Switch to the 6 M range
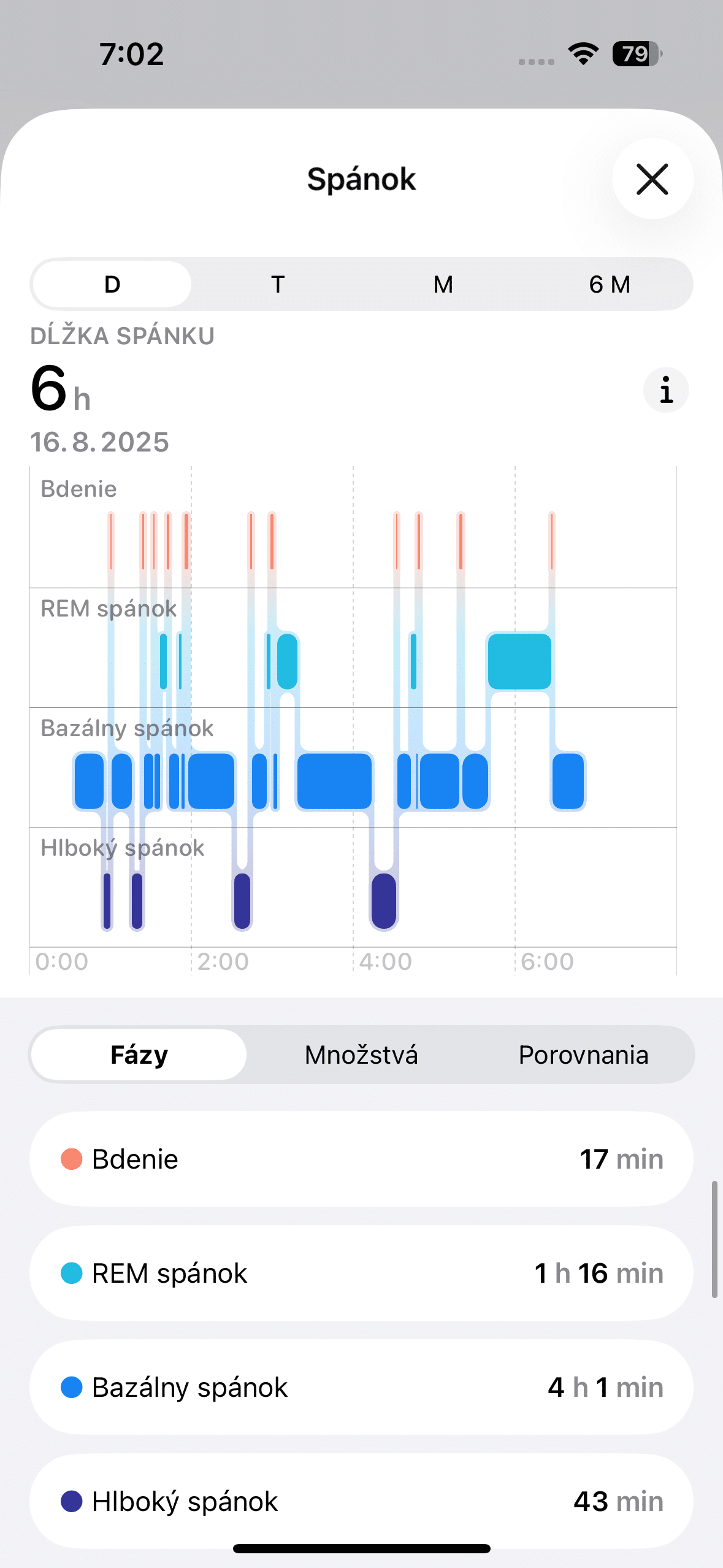The image size is (723, 1568). [610, 284]
